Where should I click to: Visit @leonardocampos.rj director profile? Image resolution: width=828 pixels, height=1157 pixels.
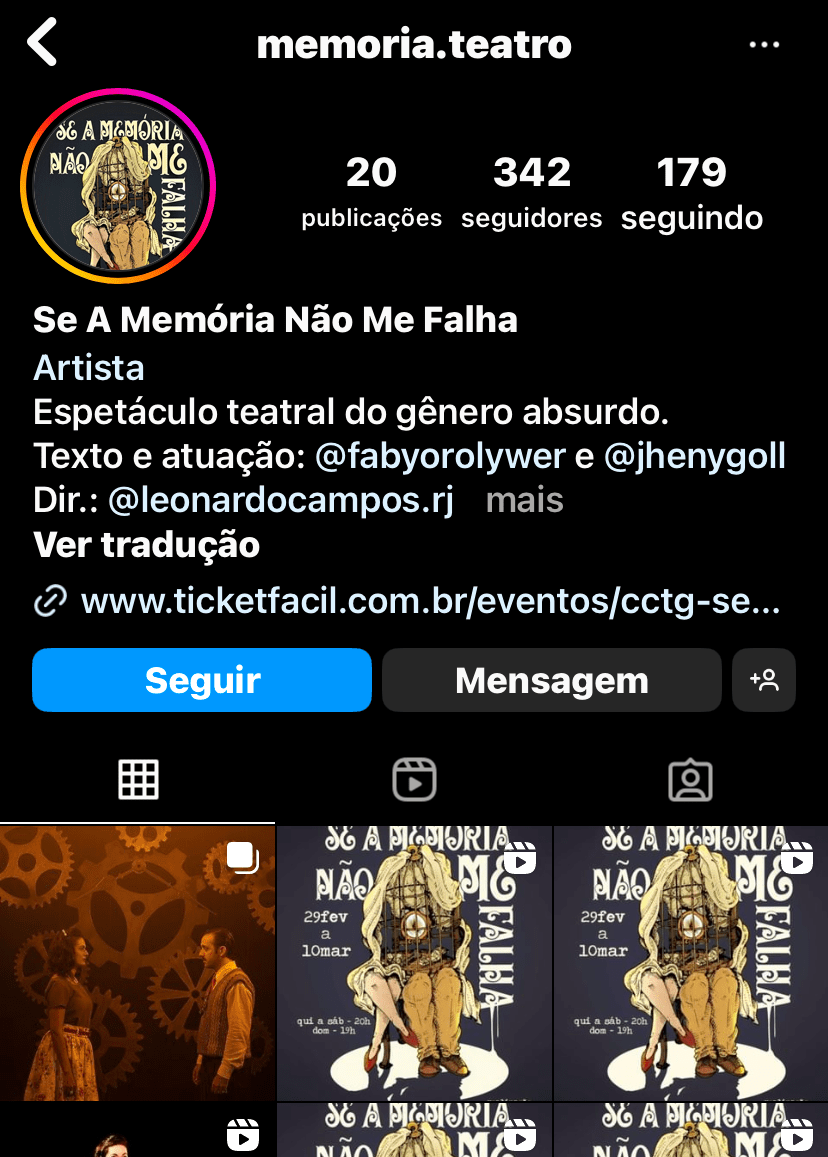coord(281,500)
